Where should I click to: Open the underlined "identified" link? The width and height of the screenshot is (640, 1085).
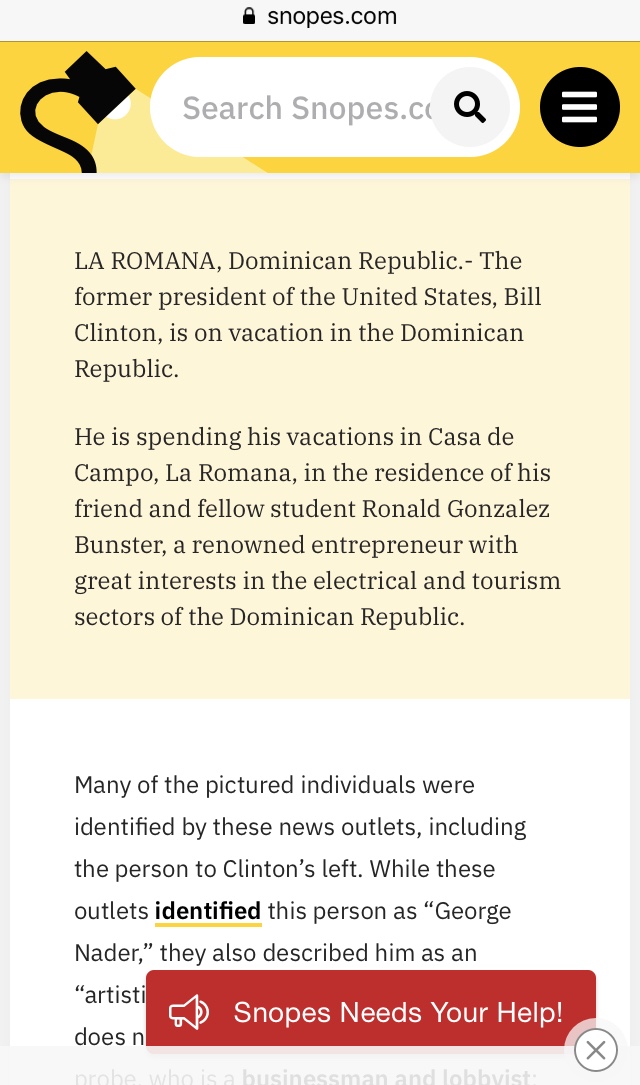point(208,911)
